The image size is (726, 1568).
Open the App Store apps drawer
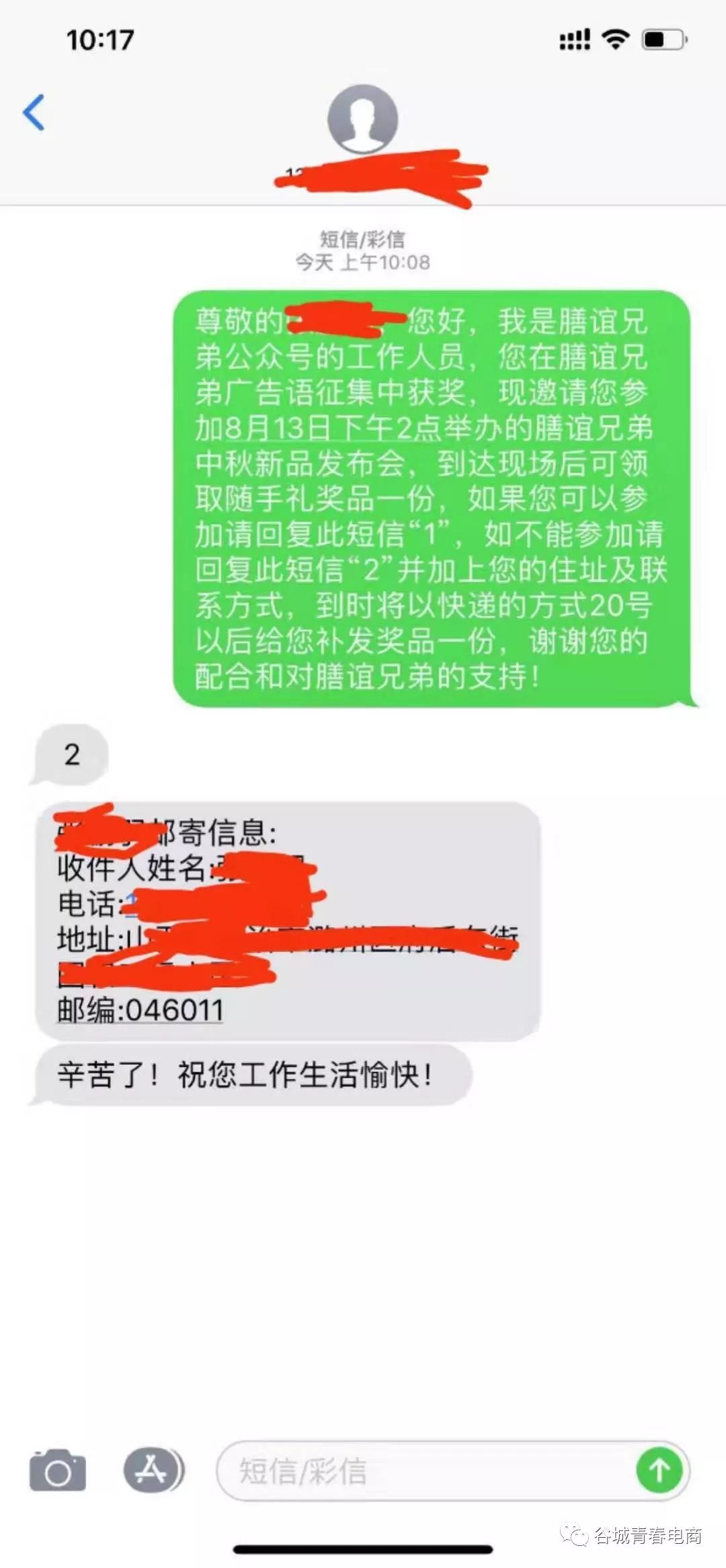click(x=153, y=1471)
